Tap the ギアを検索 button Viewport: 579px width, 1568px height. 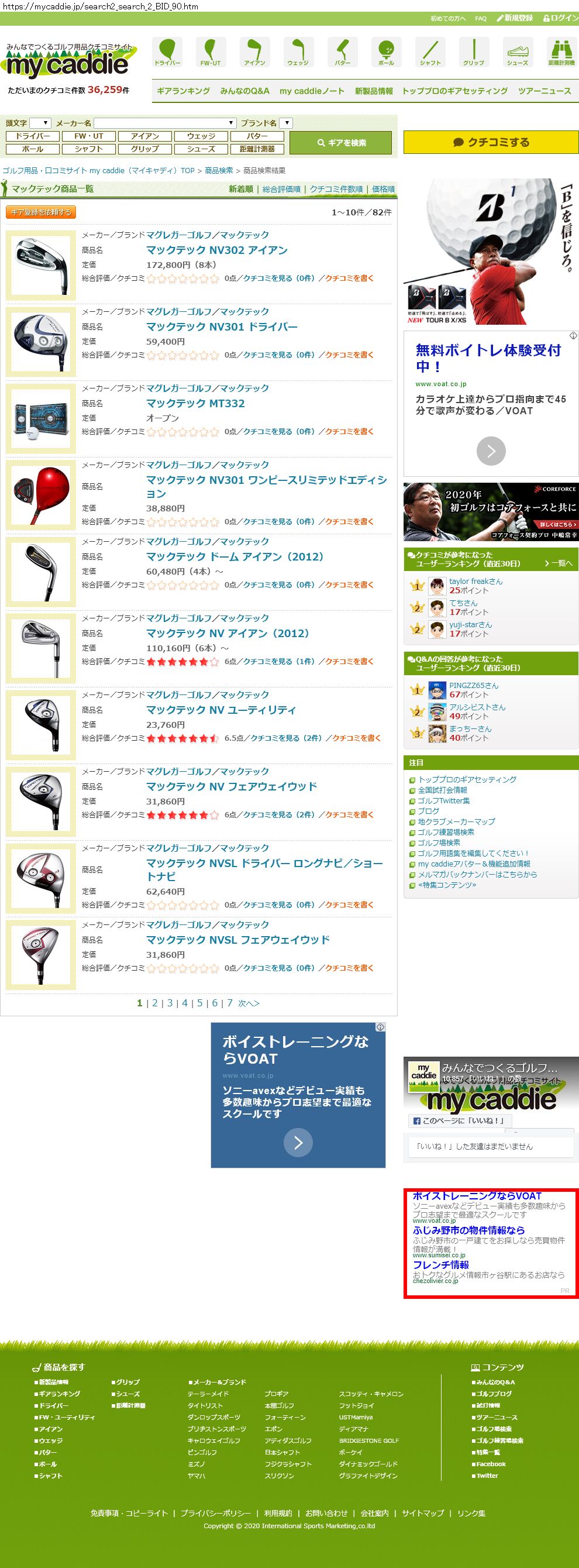click(340, 143)
